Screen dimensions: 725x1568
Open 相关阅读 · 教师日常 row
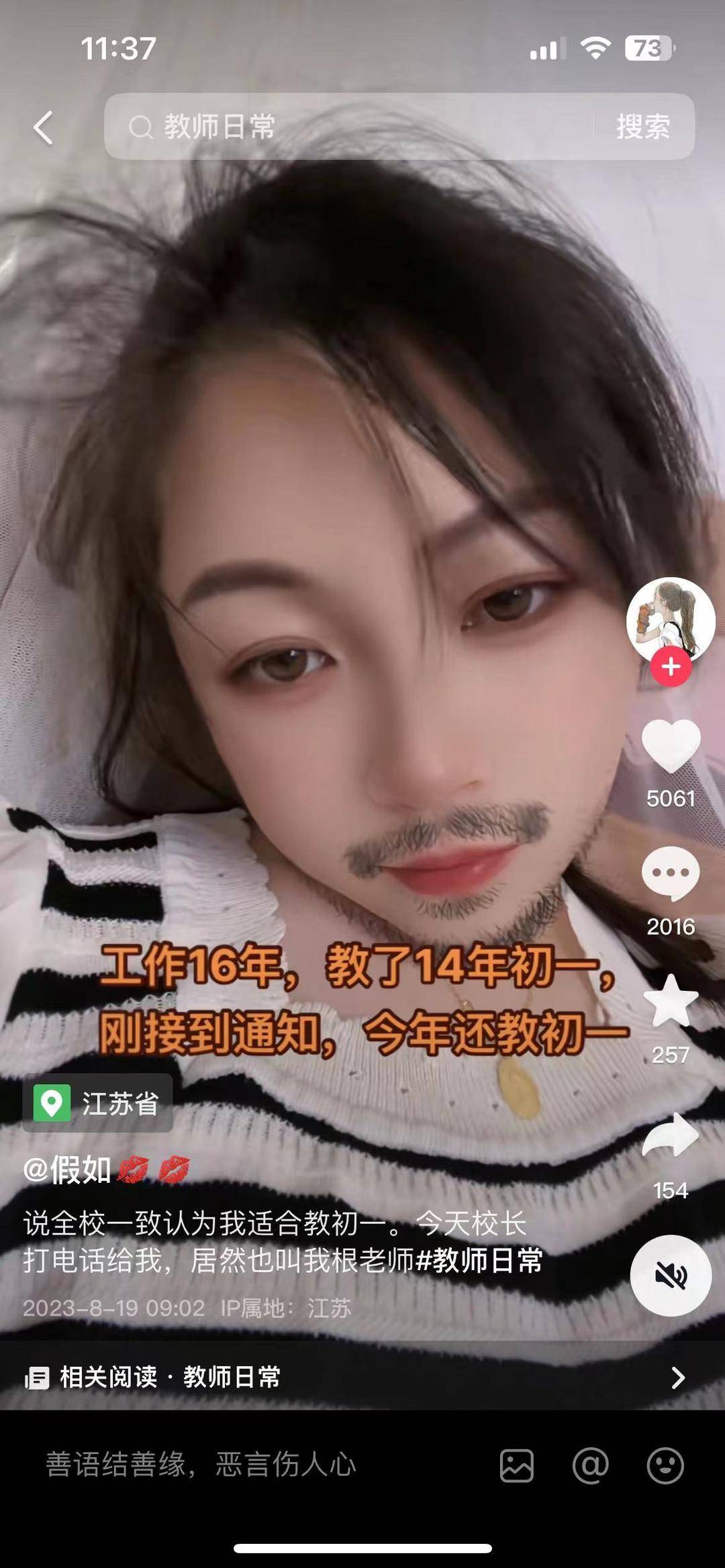point(362,1377)
